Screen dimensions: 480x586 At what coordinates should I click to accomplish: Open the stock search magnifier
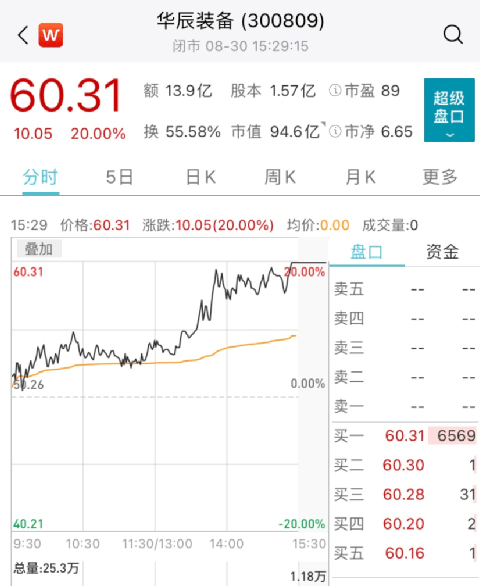click(453, 35)
